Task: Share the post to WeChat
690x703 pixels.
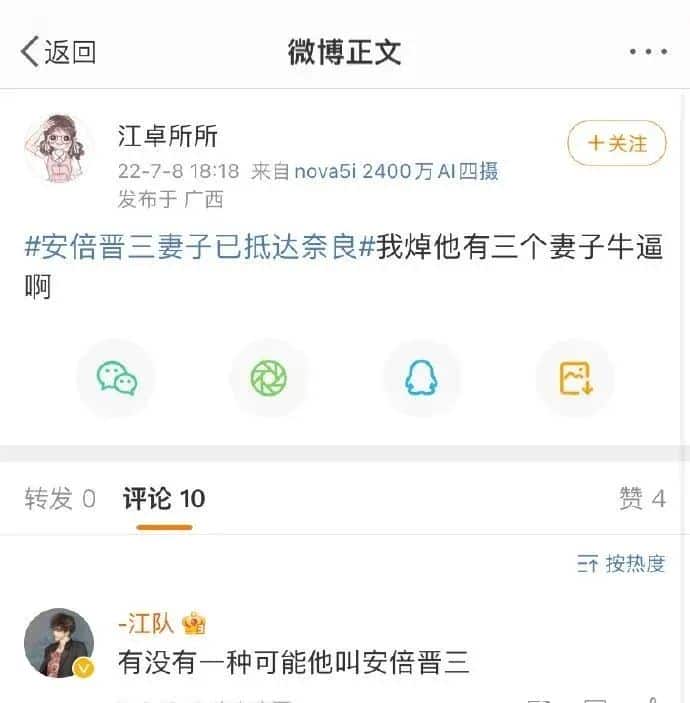Action: 117,378
